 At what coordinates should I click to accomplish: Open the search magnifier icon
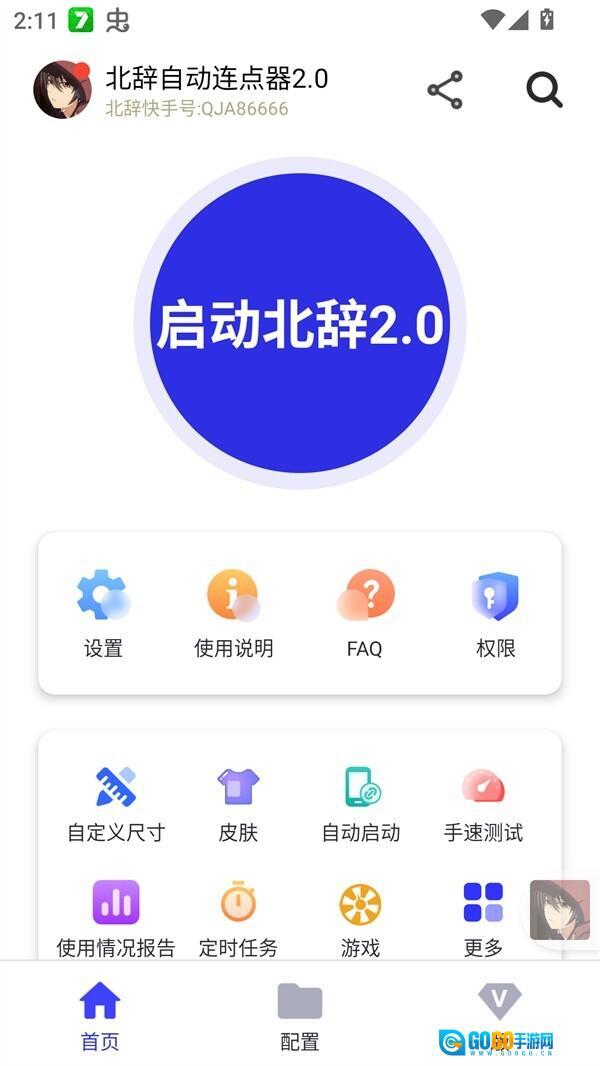pyautogui.click(x=544, y=90)
